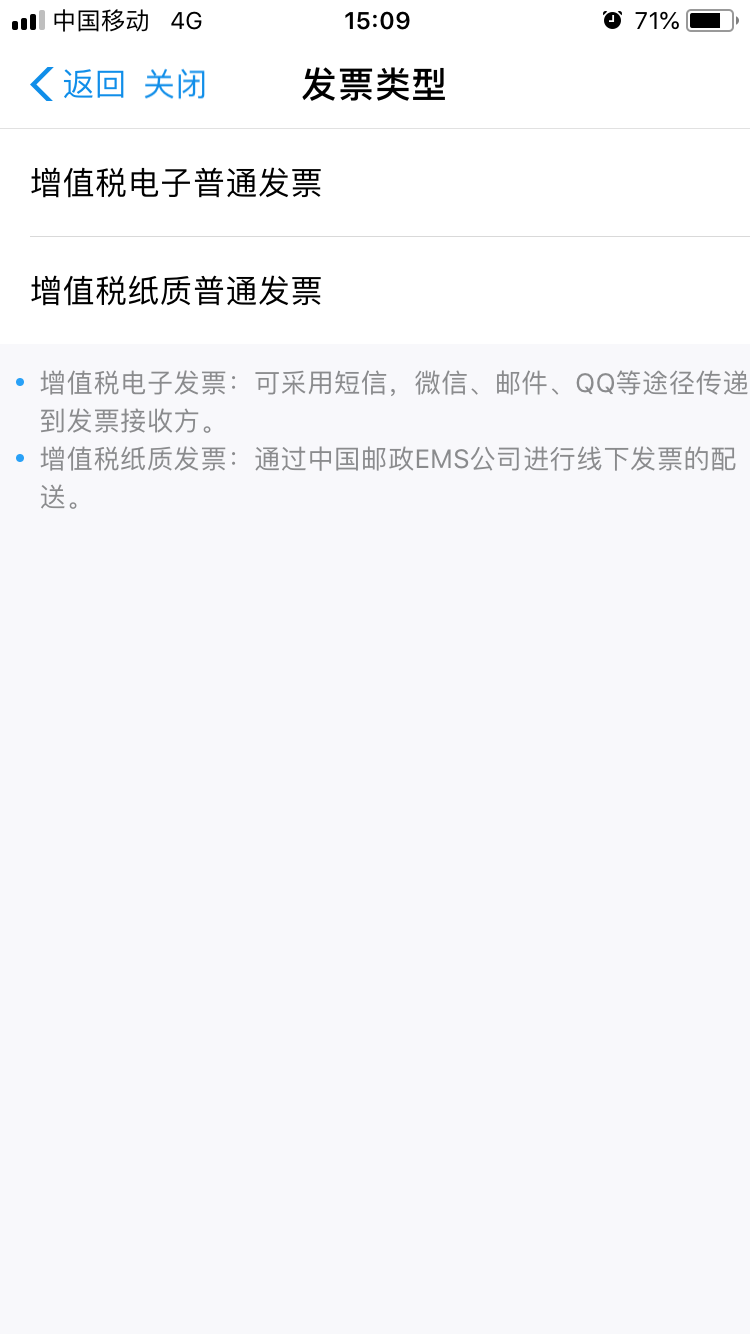Go back with the 返回 button
Screen dimensions: 750x1334
pos(78,85)
